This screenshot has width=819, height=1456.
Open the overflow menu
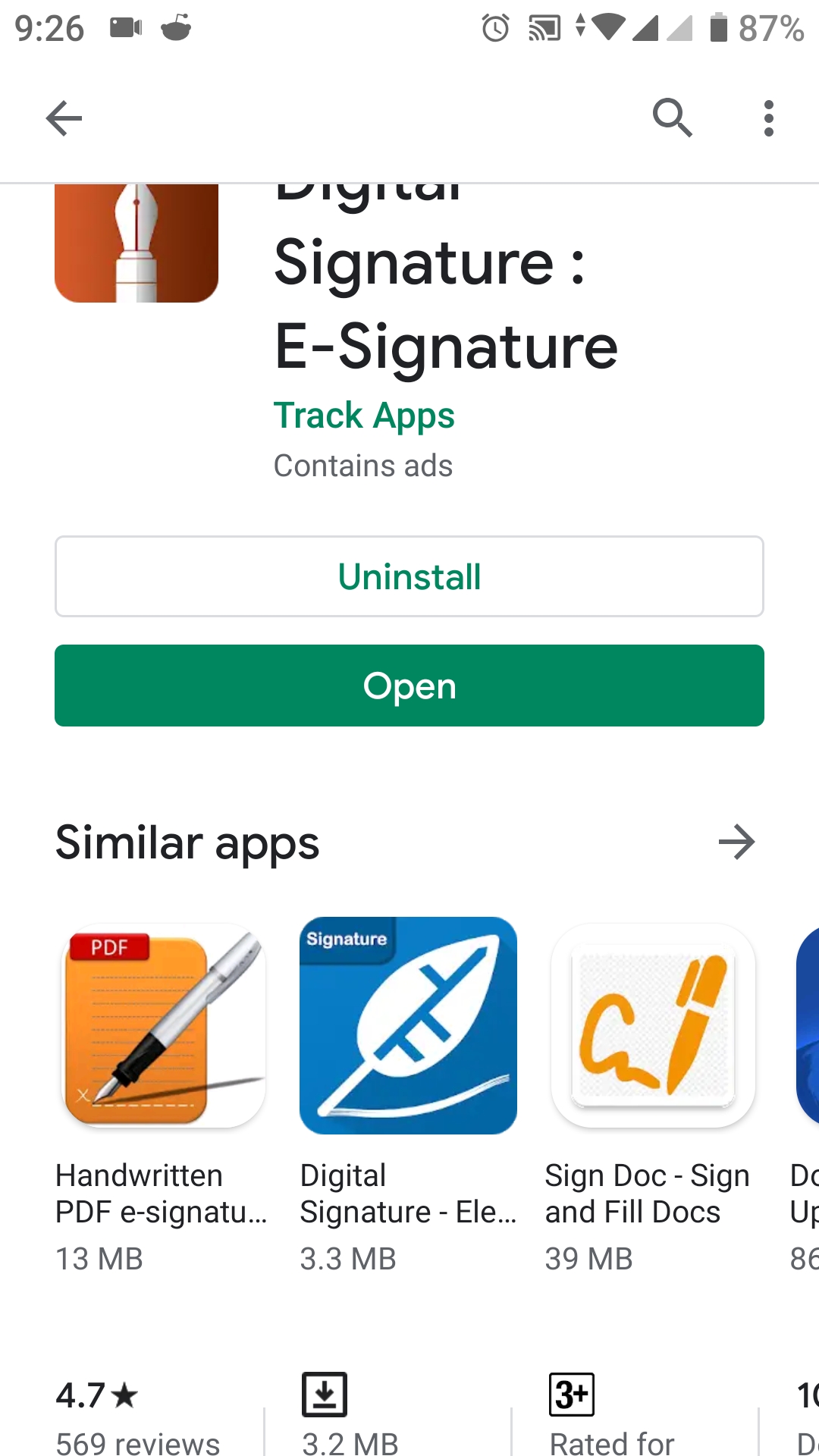click(x=768, y=118)
